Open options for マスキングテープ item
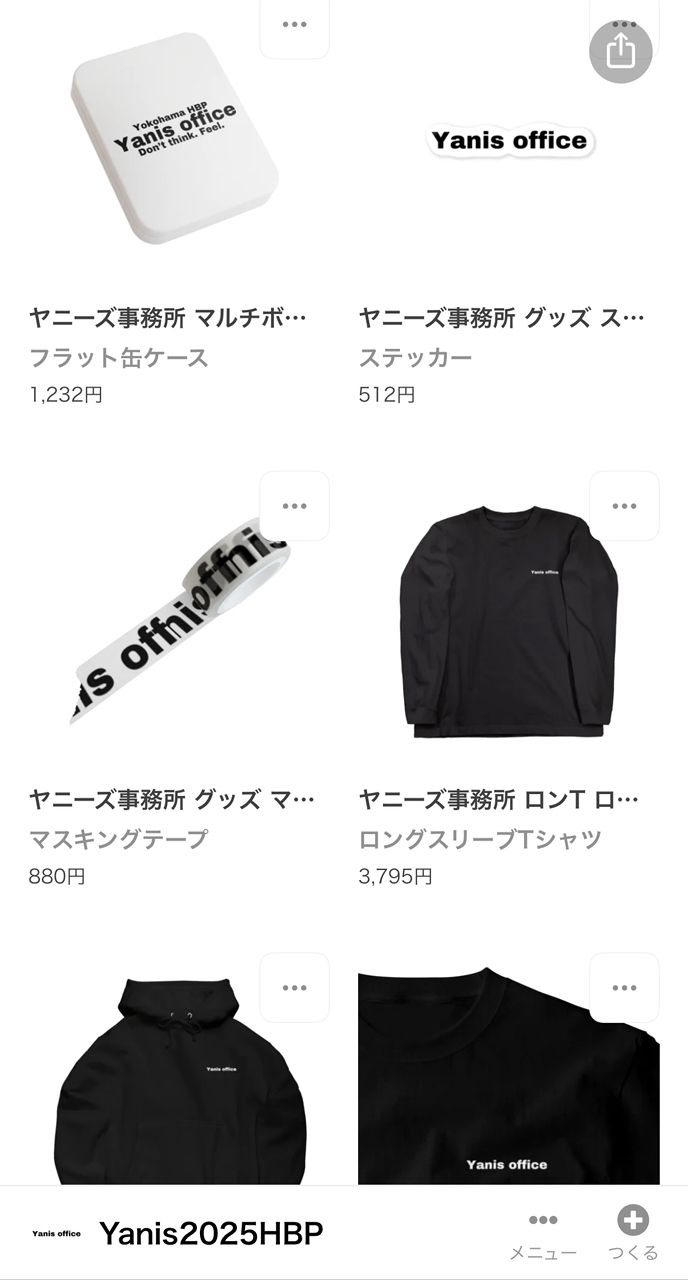Image resolution: width=688 pixels, height=1280 pixels. 294,505
